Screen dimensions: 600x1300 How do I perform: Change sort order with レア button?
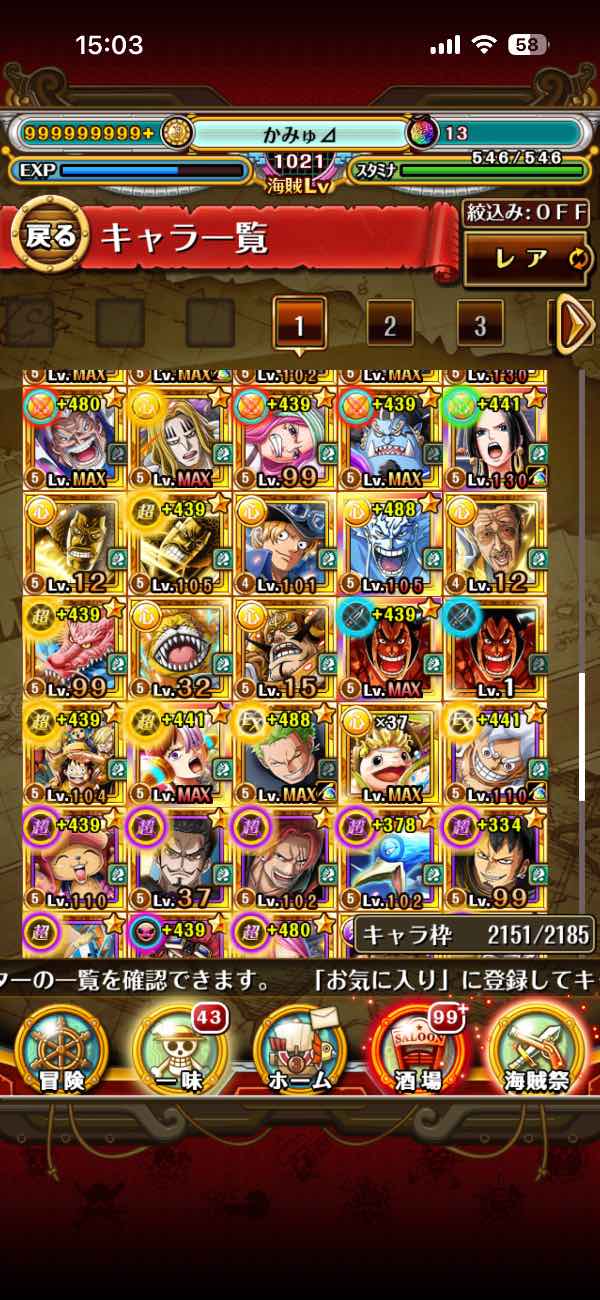click(527, 259)
